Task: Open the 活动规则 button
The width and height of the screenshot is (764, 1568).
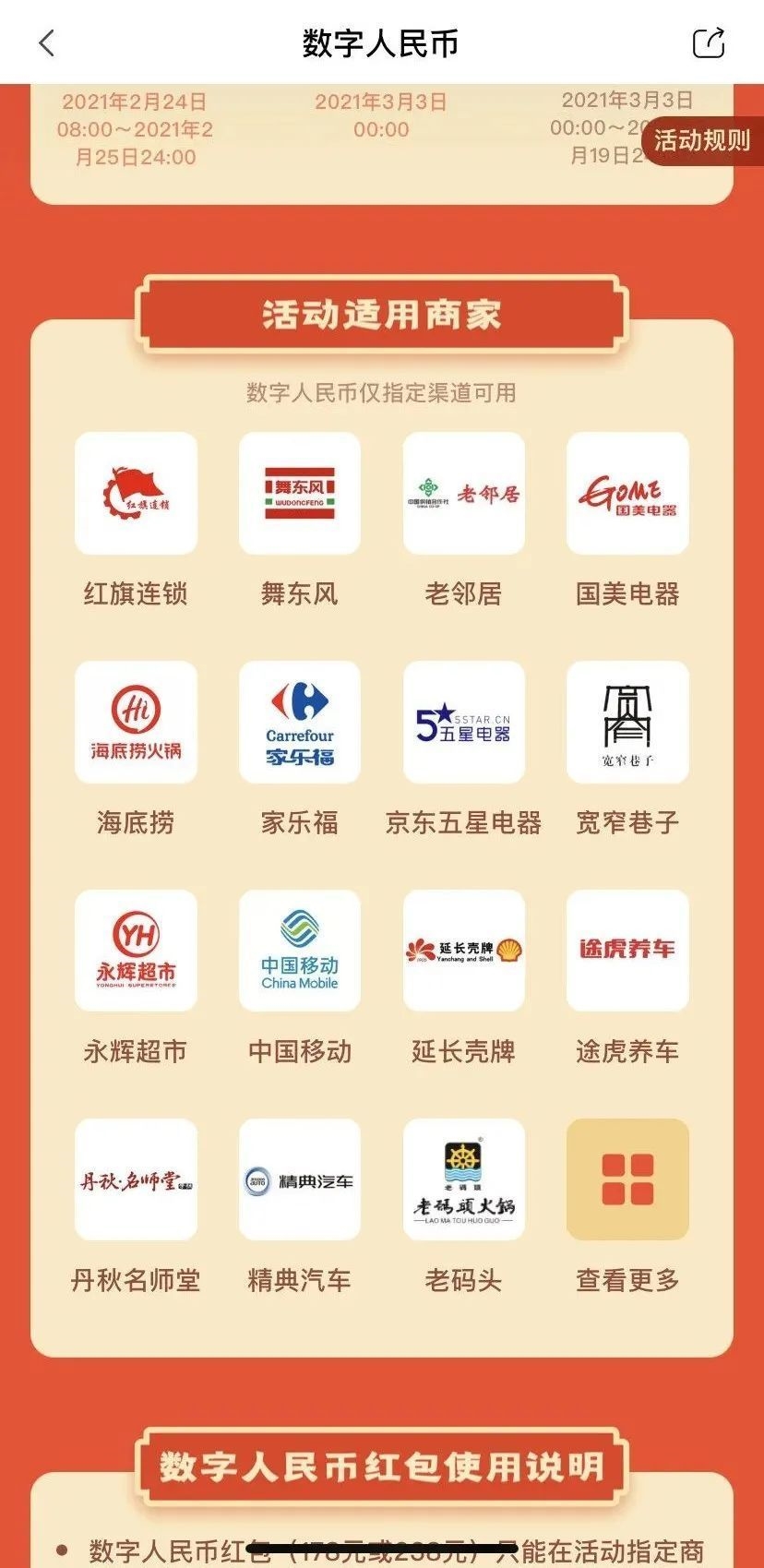Action: [702, 140]
